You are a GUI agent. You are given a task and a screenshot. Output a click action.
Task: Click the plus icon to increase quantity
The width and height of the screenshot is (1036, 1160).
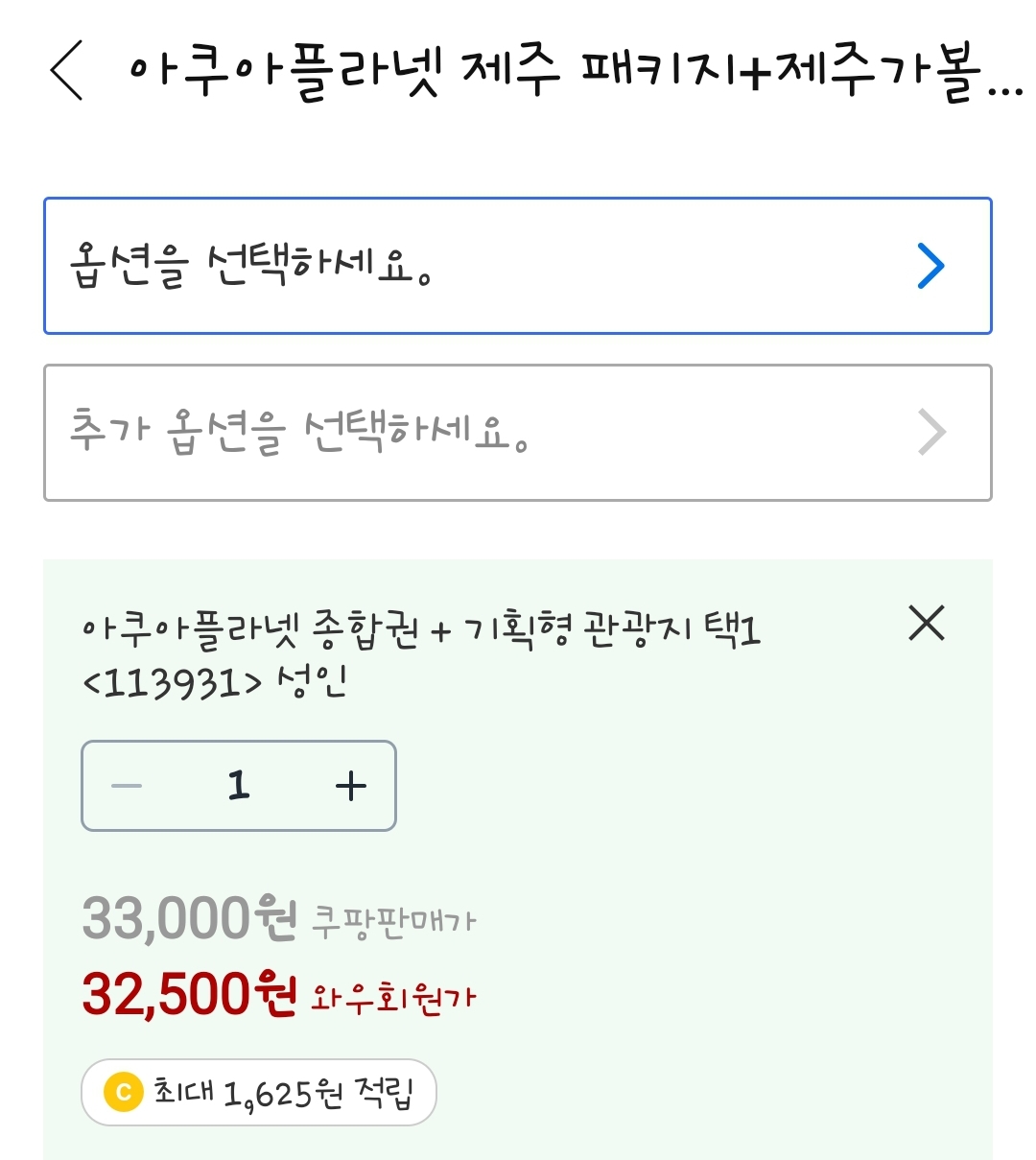point(350,786)
